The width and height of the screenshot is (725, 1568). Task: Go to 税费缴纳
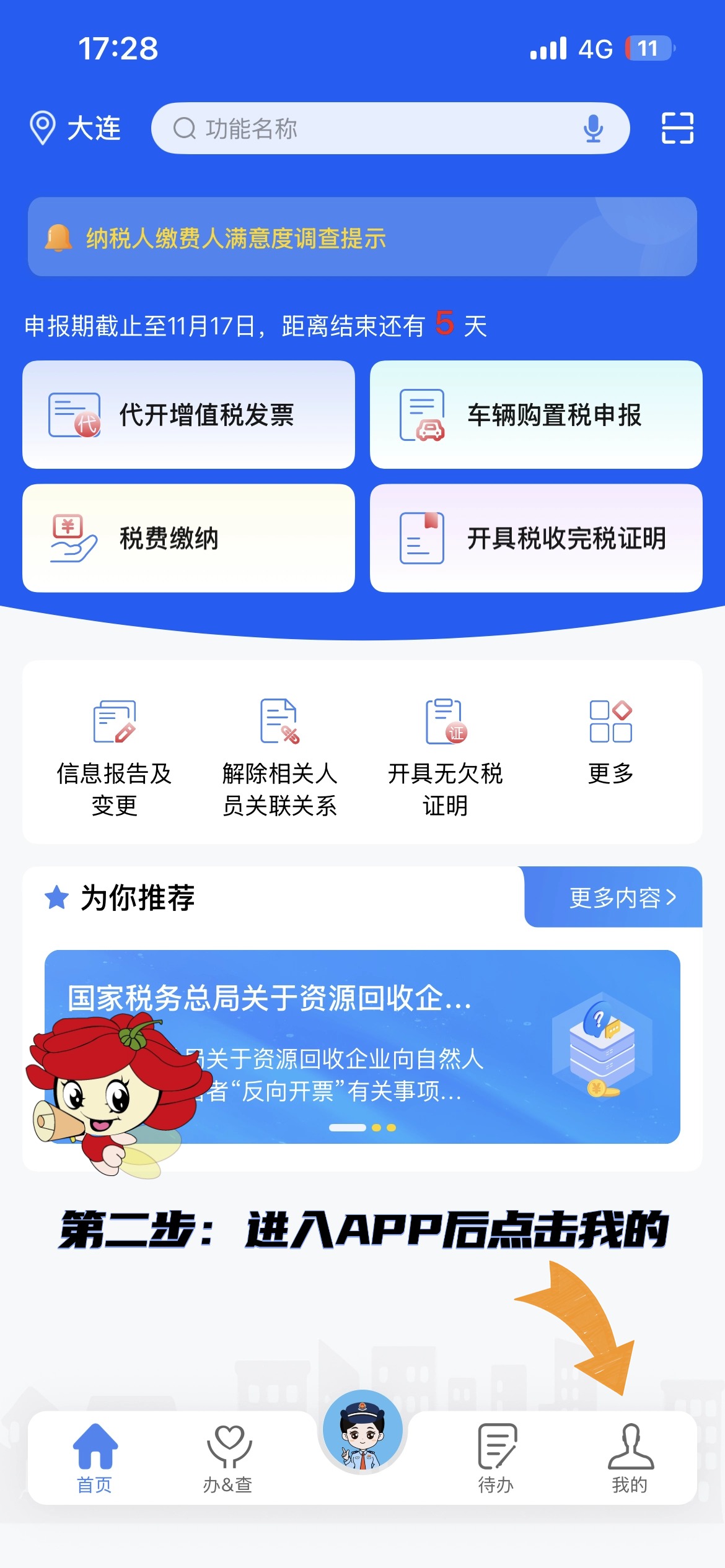188,538
